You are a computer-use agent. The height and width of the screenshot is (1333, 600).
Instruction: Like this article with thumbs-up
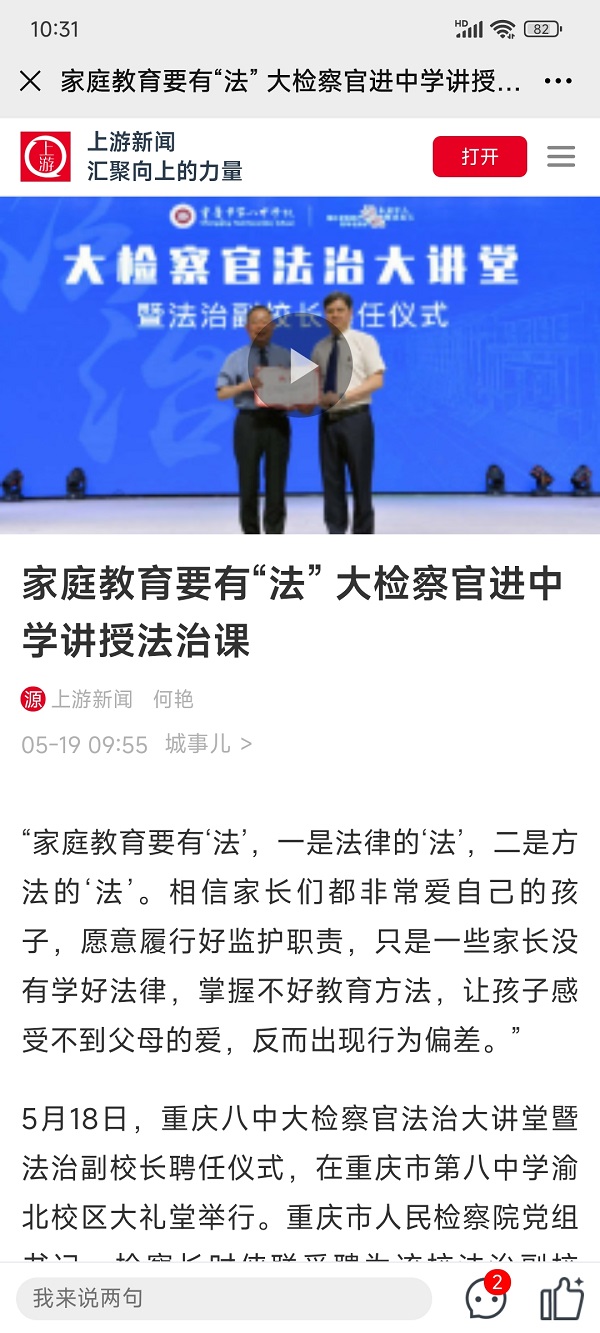tap(561, 1299)
